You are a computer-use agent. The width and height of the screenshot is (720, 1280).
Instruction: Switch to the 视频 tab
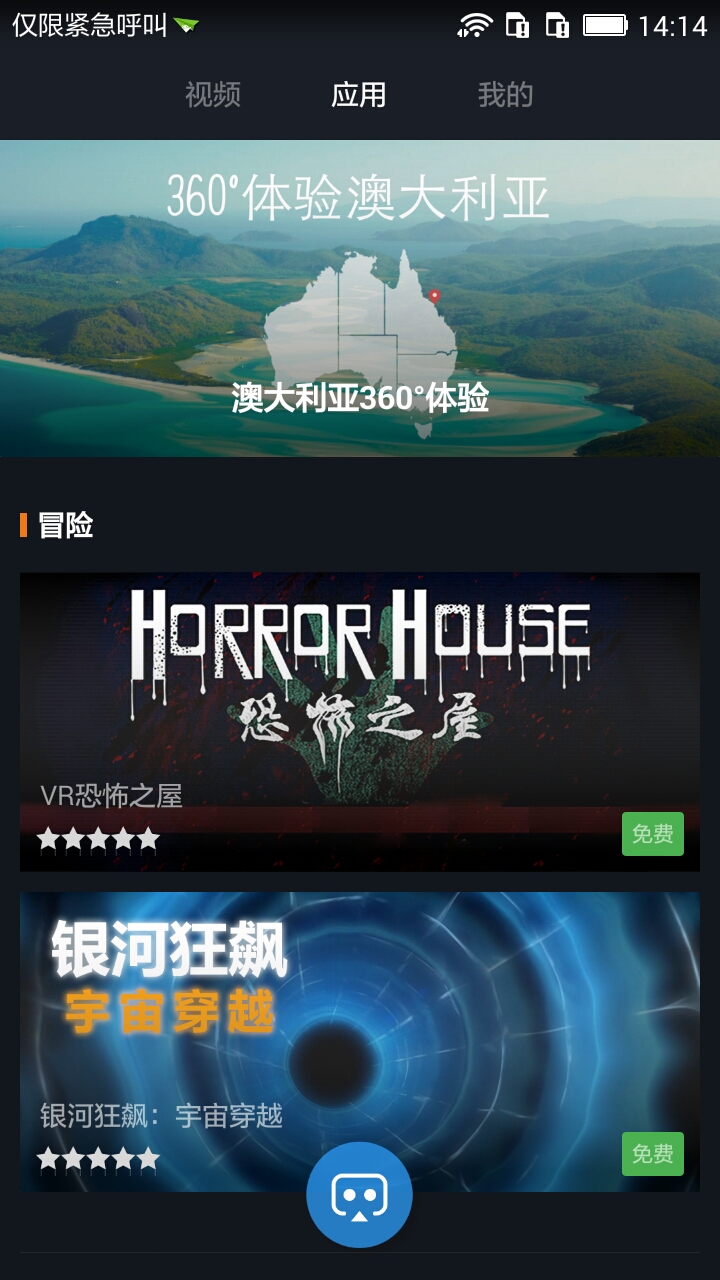click(x=213, y=95)
